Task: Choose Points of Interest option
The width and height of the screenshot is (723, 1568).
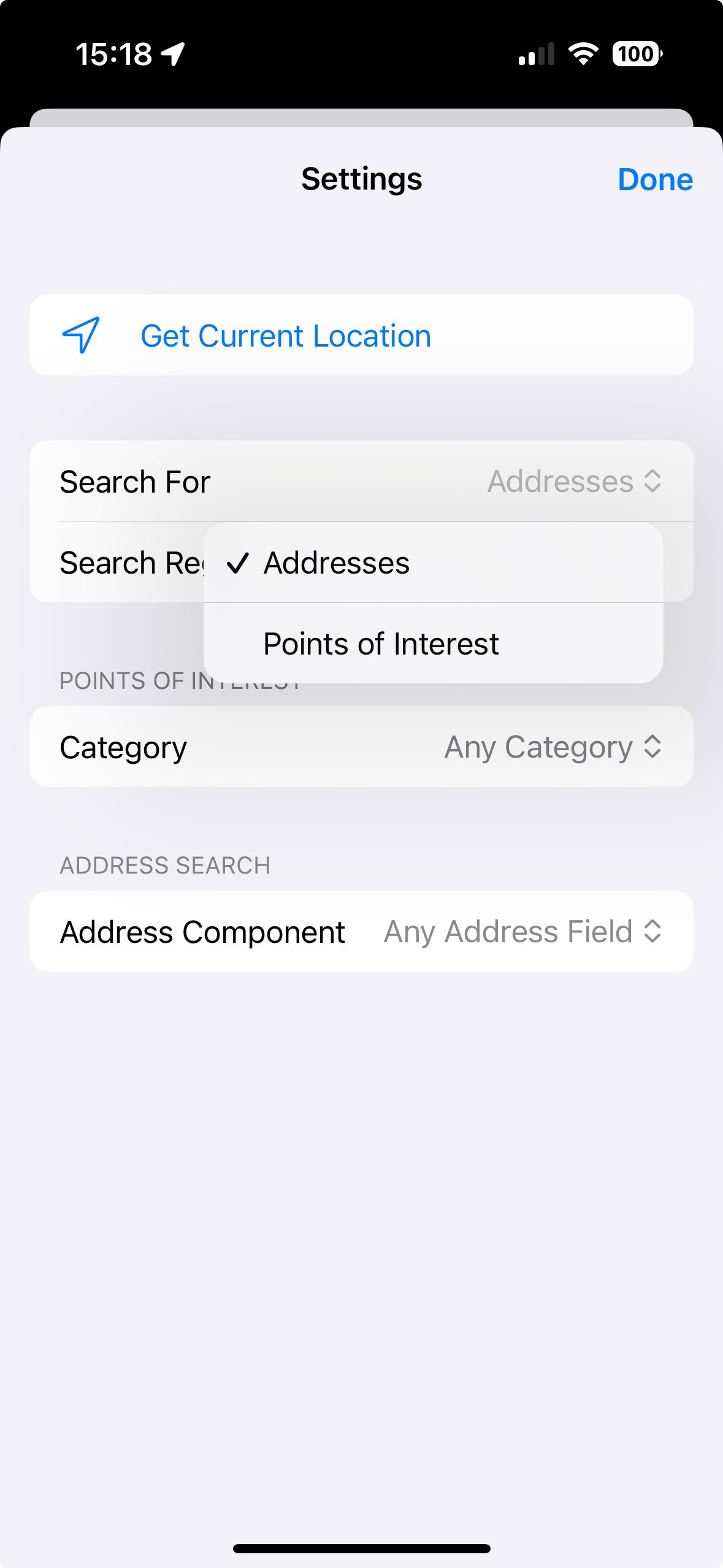Action: tap(380, 644)
